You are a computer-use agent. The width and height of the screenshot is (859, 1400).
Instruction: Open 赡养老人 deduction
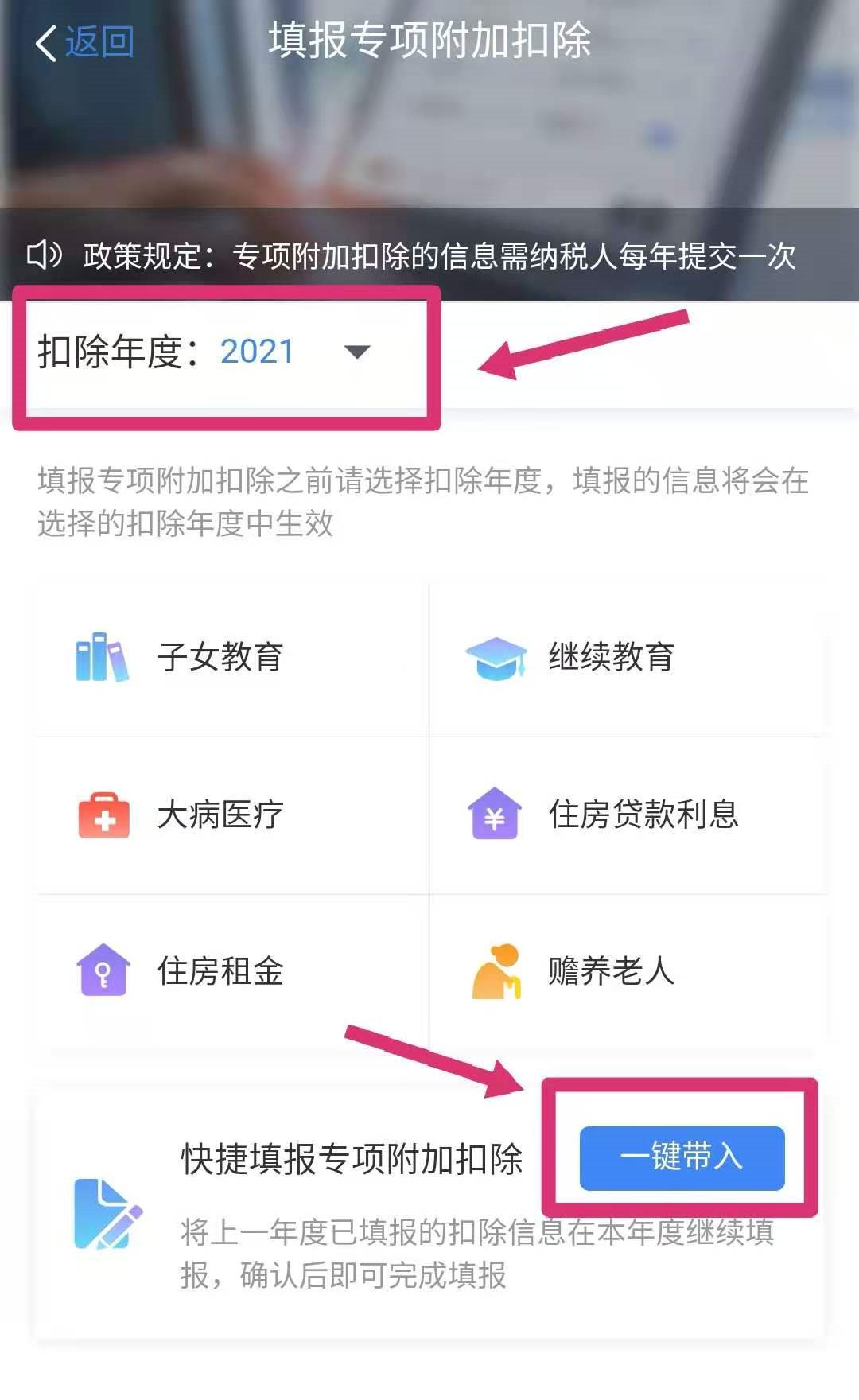(611, 971)
